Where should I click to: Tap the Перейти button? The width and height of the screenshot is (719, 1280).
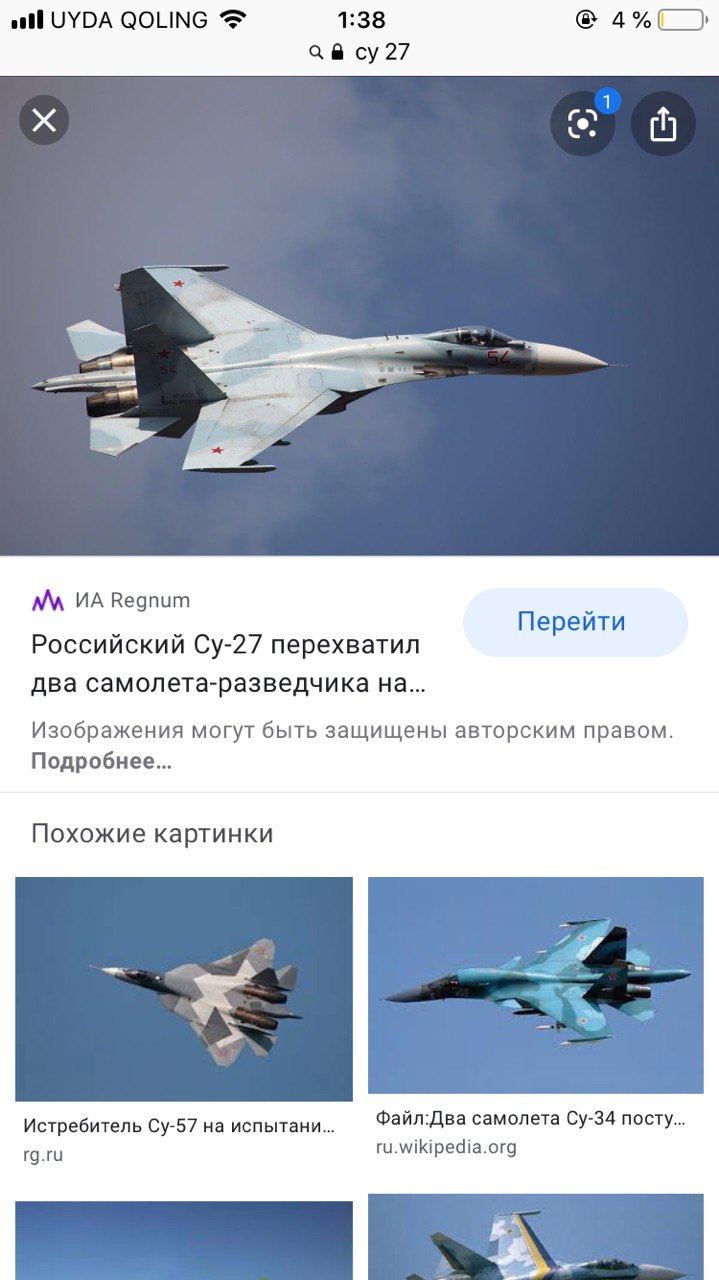coord(575,622)
